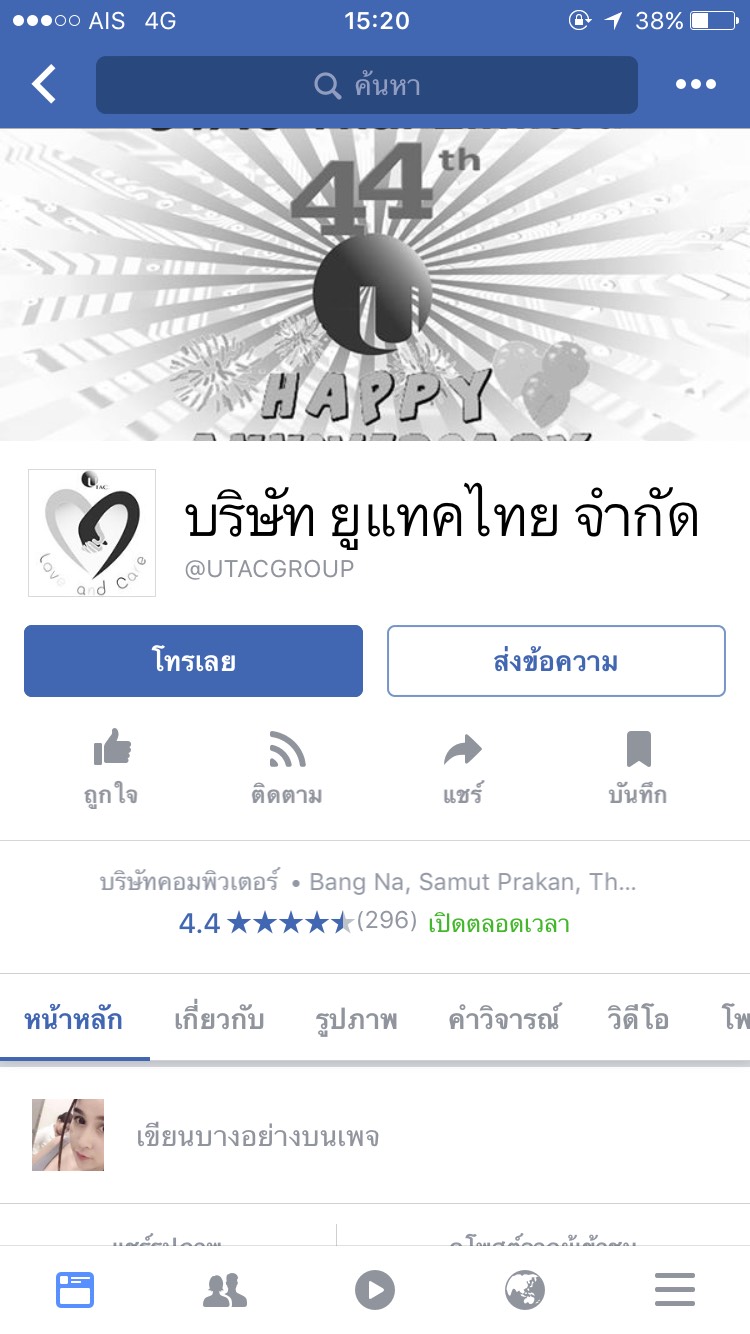This screenshot has width=750, height=1334.
Task: Switch to the คำวิจารณ์ tab
Action: pos(503,1020)
